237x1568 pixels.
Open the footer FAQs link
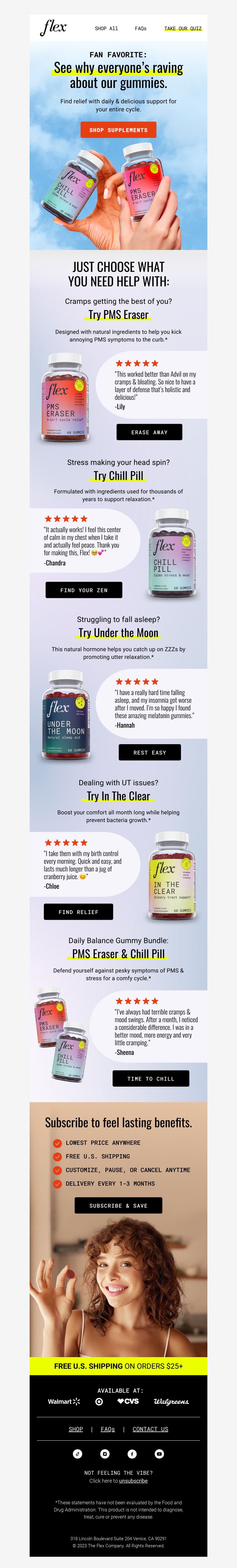coord(108,1429)
